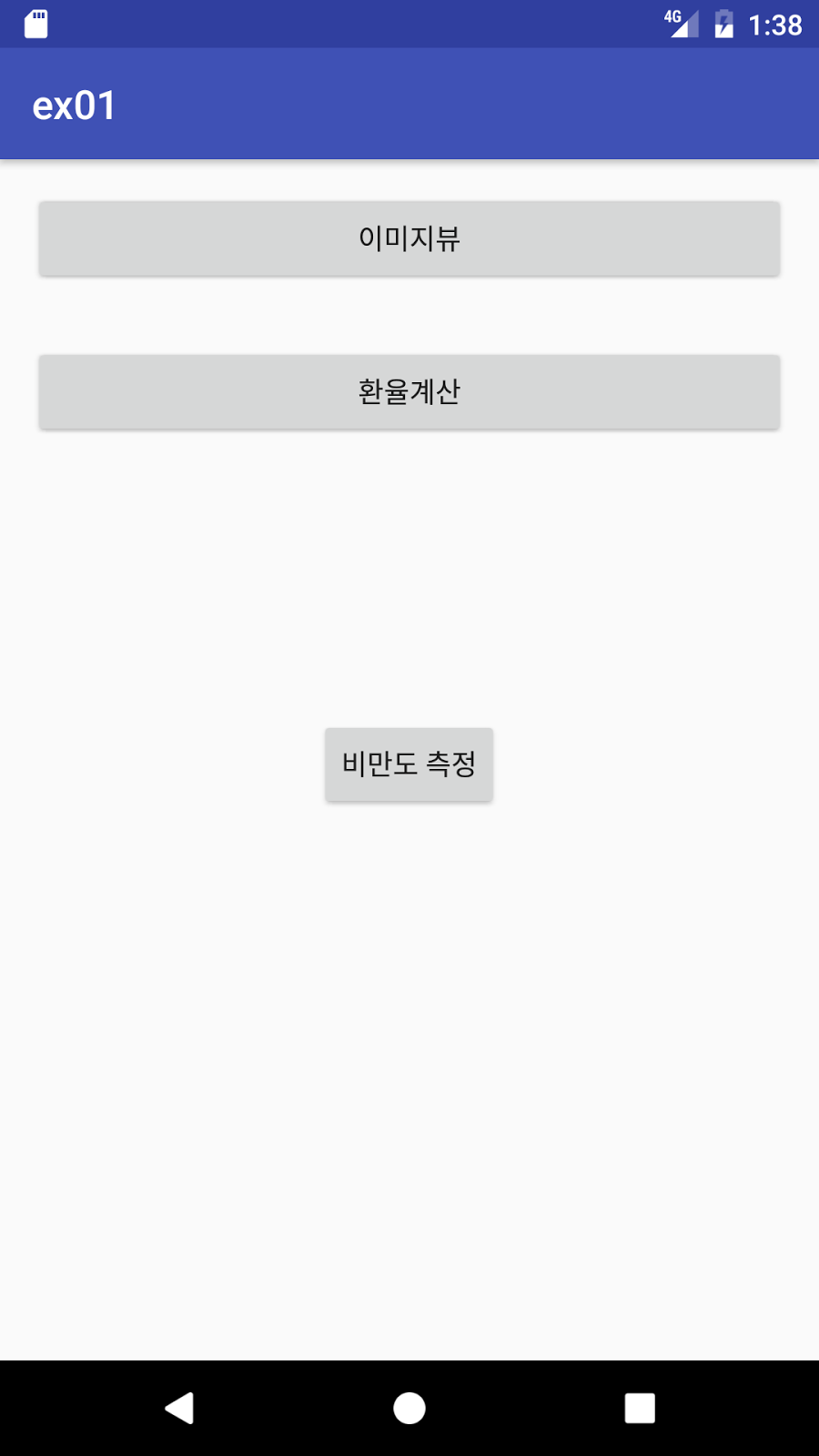Tap the 환율계산 button
The image size is (819, 1456).
[x=409, y=392]
